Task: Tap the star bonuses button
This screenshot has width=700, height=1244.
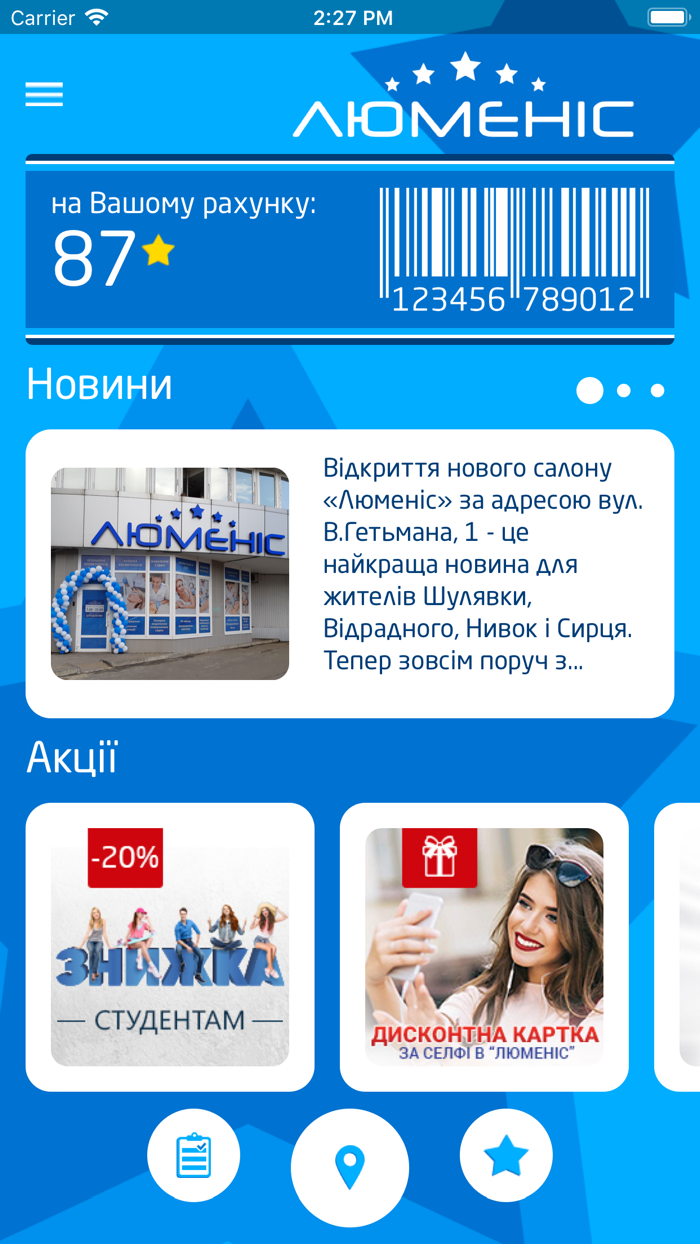Action: 506,1156
